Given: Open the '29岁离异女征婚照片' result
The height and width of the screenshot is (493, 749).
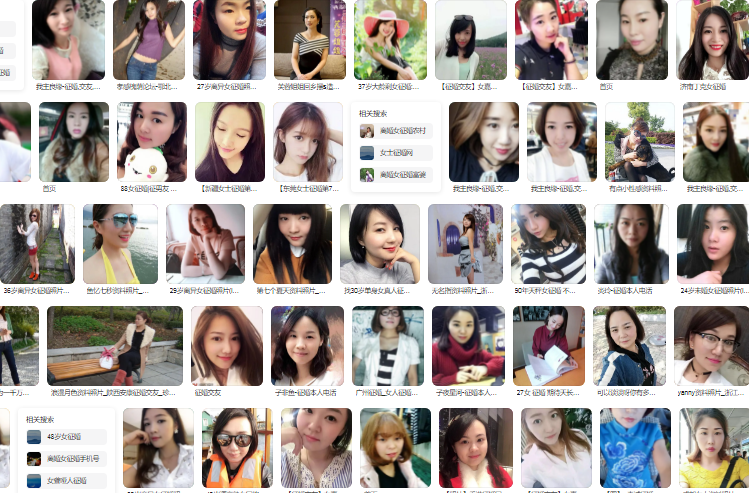Looking at the screenshot, I should tap(205, 244).
